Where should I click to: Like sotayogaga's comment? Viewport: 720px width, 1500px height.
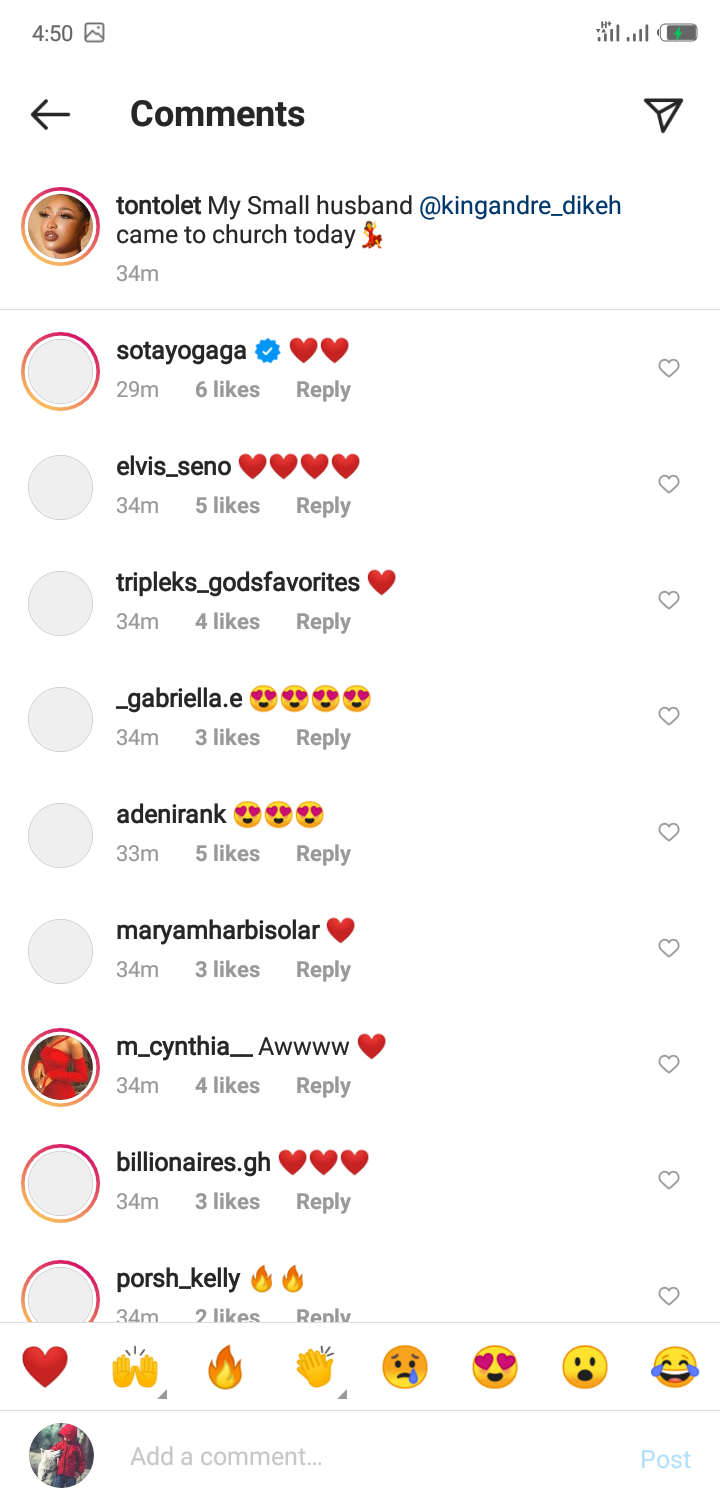[669, 369]
